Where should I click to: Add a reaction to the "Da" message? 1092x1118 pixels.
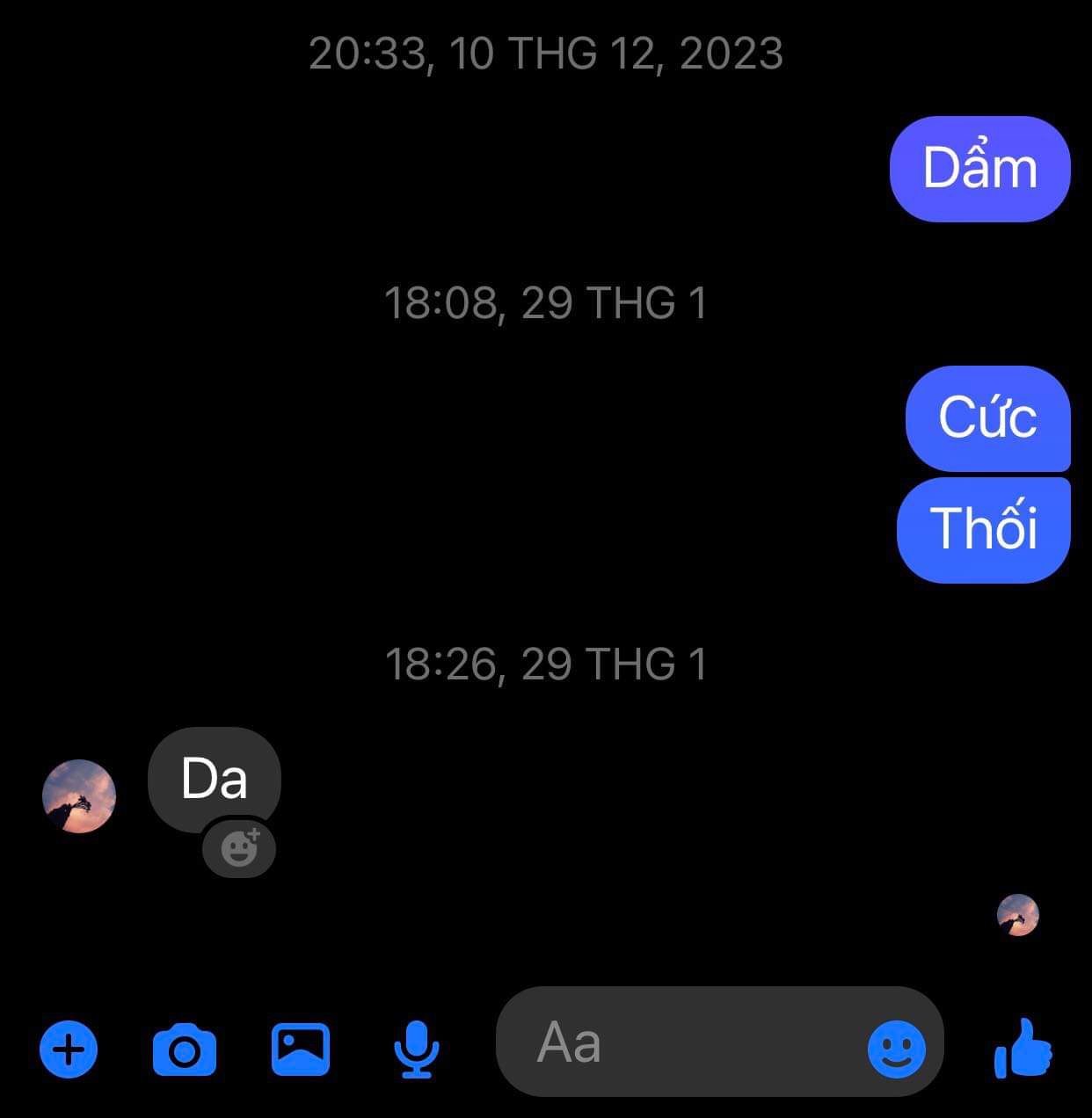click(239, 848)
